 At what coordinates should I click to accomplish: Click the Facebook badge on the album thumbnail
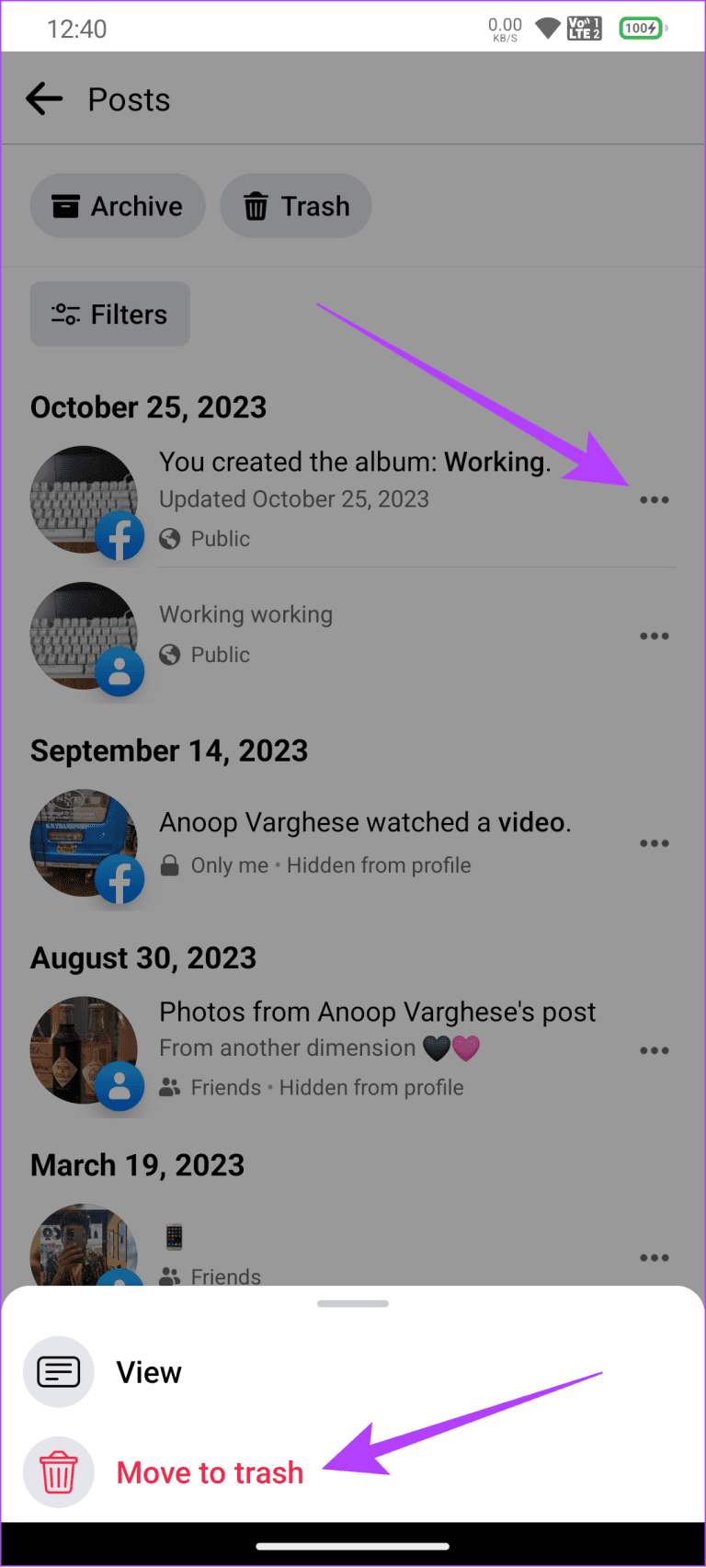(120, 537)
